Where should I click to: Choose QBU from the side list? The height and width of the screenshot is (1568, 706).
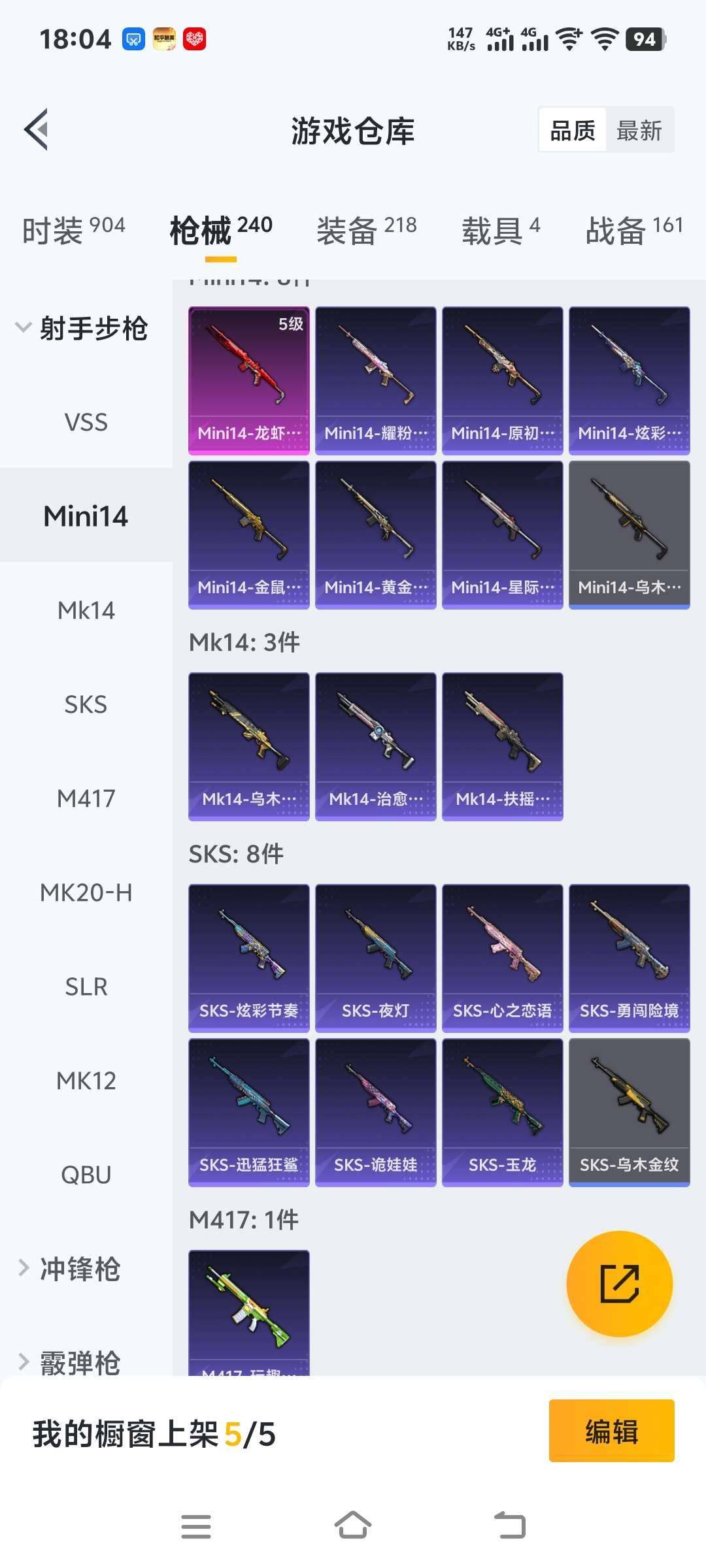pyautogui.click(x=86, y=1175)
